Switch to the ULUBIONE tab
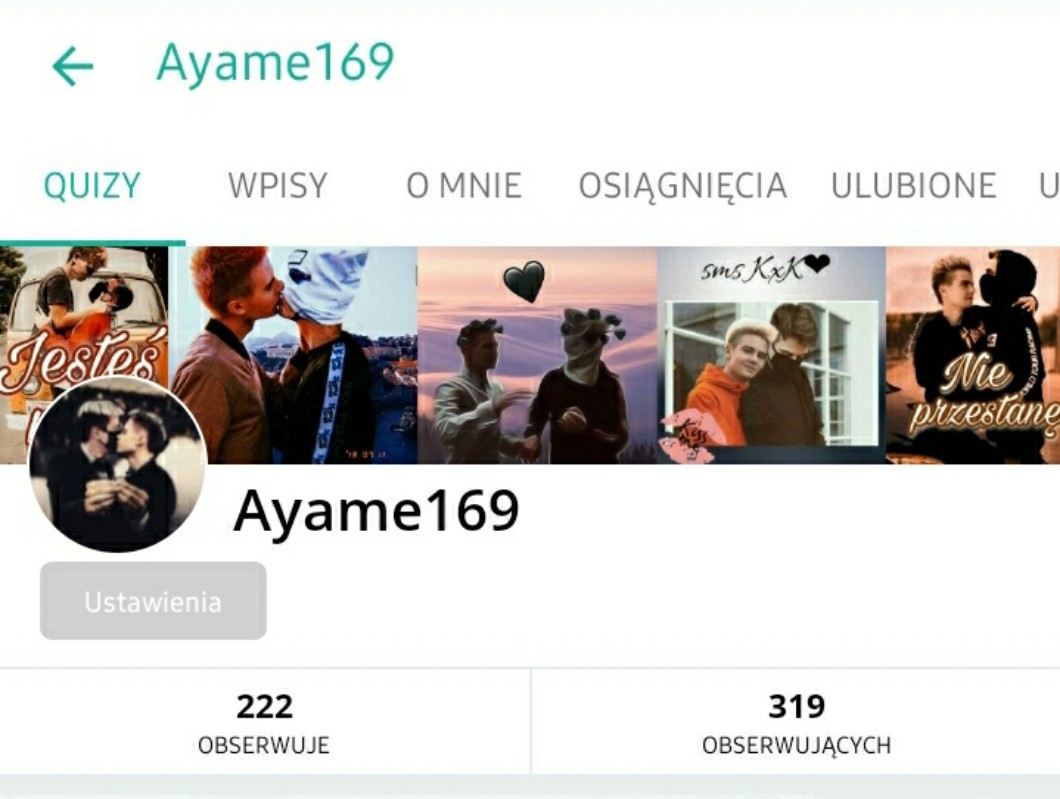Viewport: 1060px width, 799px height. 913,186
